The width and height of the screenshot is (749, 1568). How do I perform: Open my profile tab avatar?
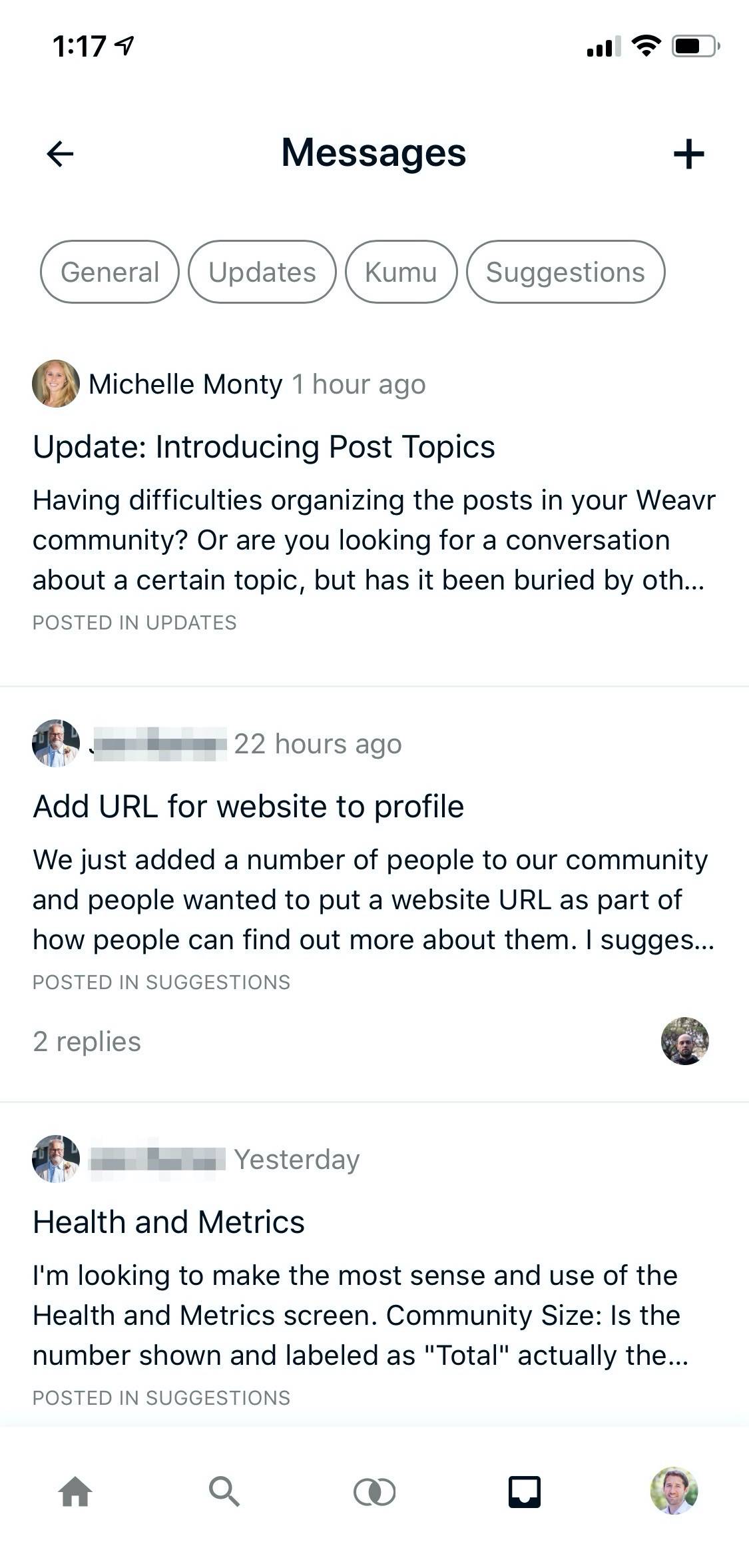674,1490
